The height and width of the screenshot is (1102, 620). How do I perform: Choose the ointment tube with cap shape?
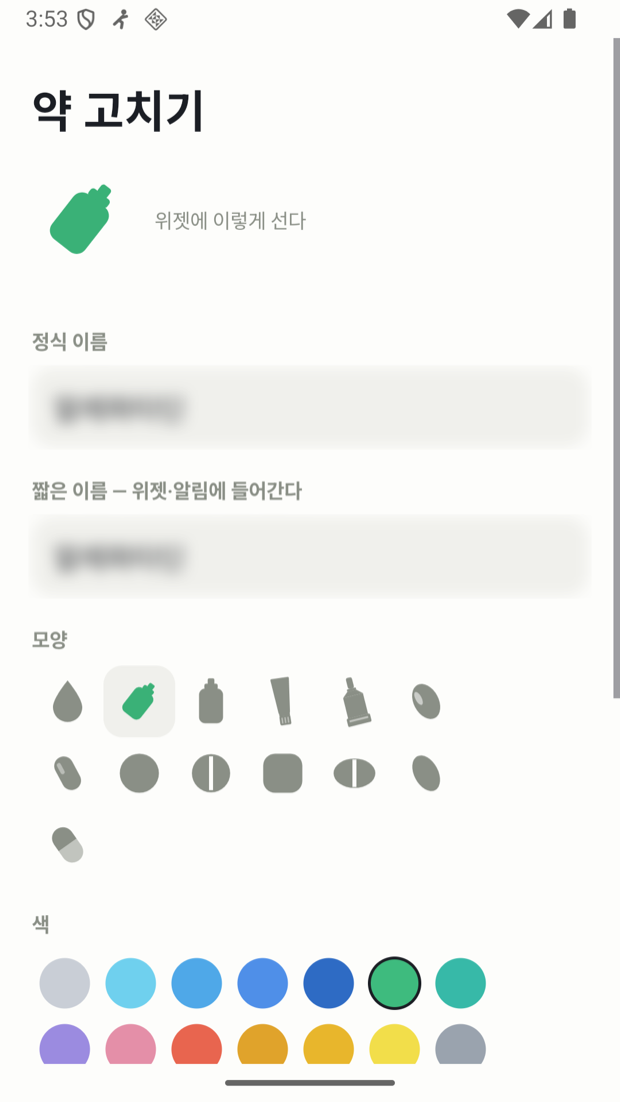click(x=354, y=701)
